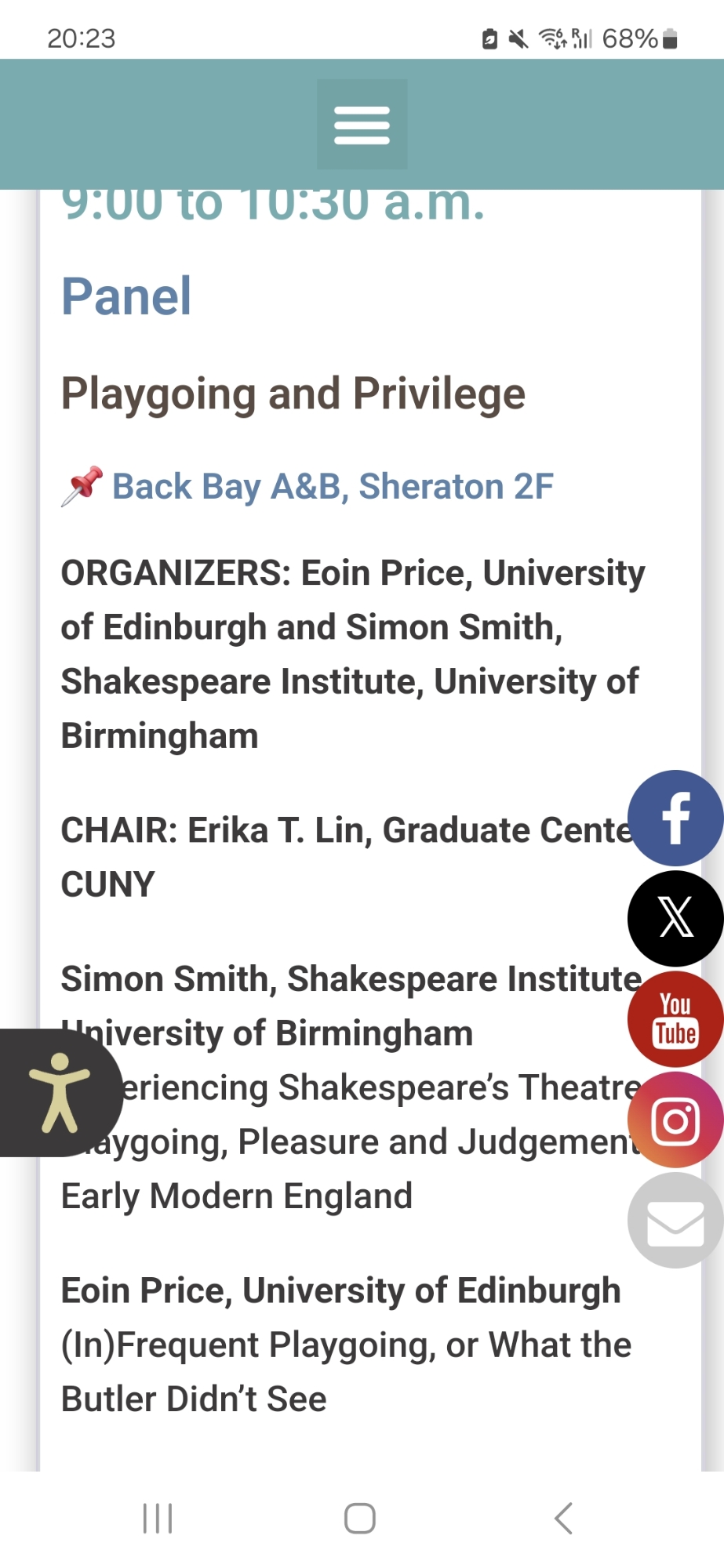724x1568 pixels.
Task: Go back with the system back button
Action: (563, 1519)
